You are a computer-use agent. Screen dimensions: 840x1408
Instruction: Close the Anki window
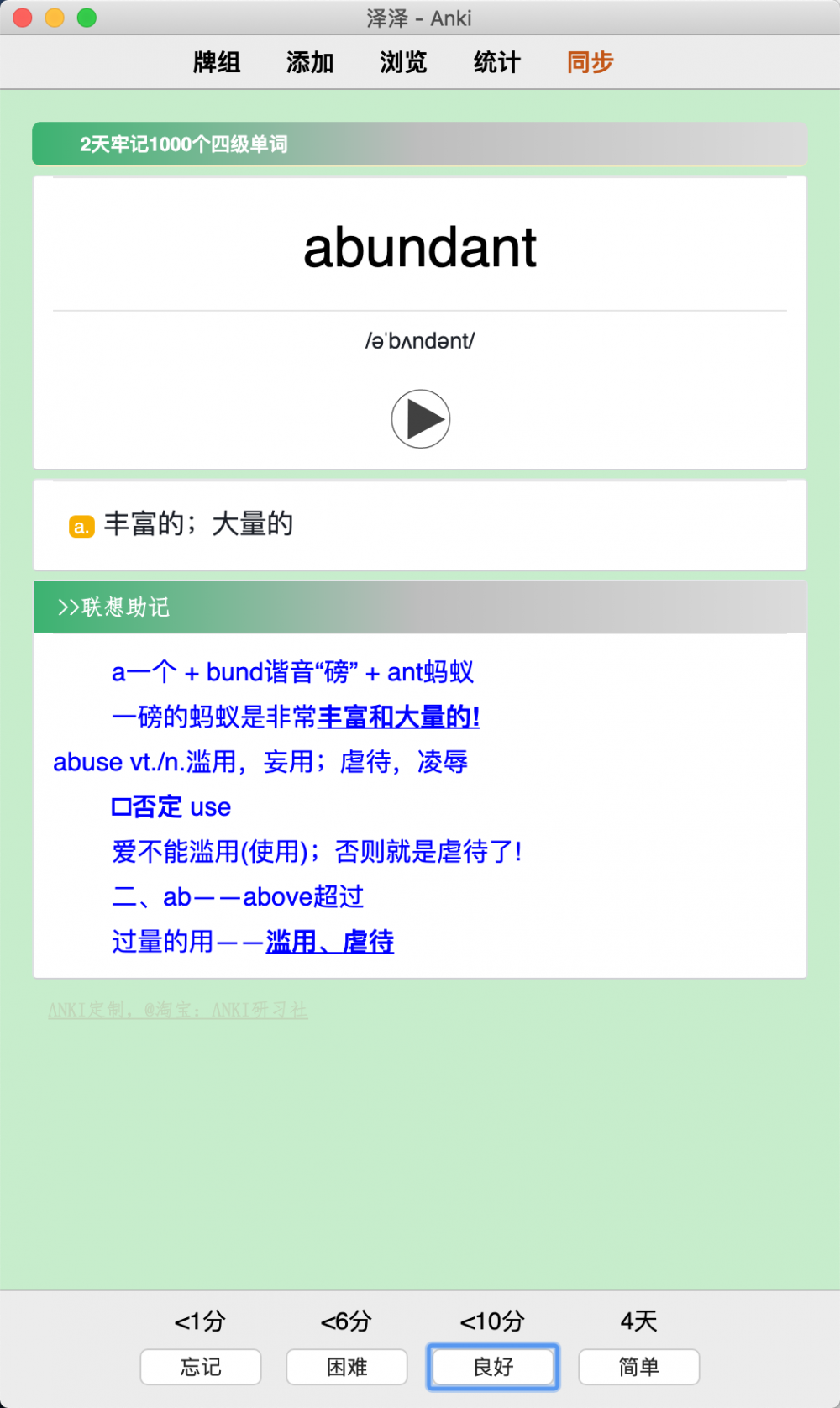click(x=23, y=18)
